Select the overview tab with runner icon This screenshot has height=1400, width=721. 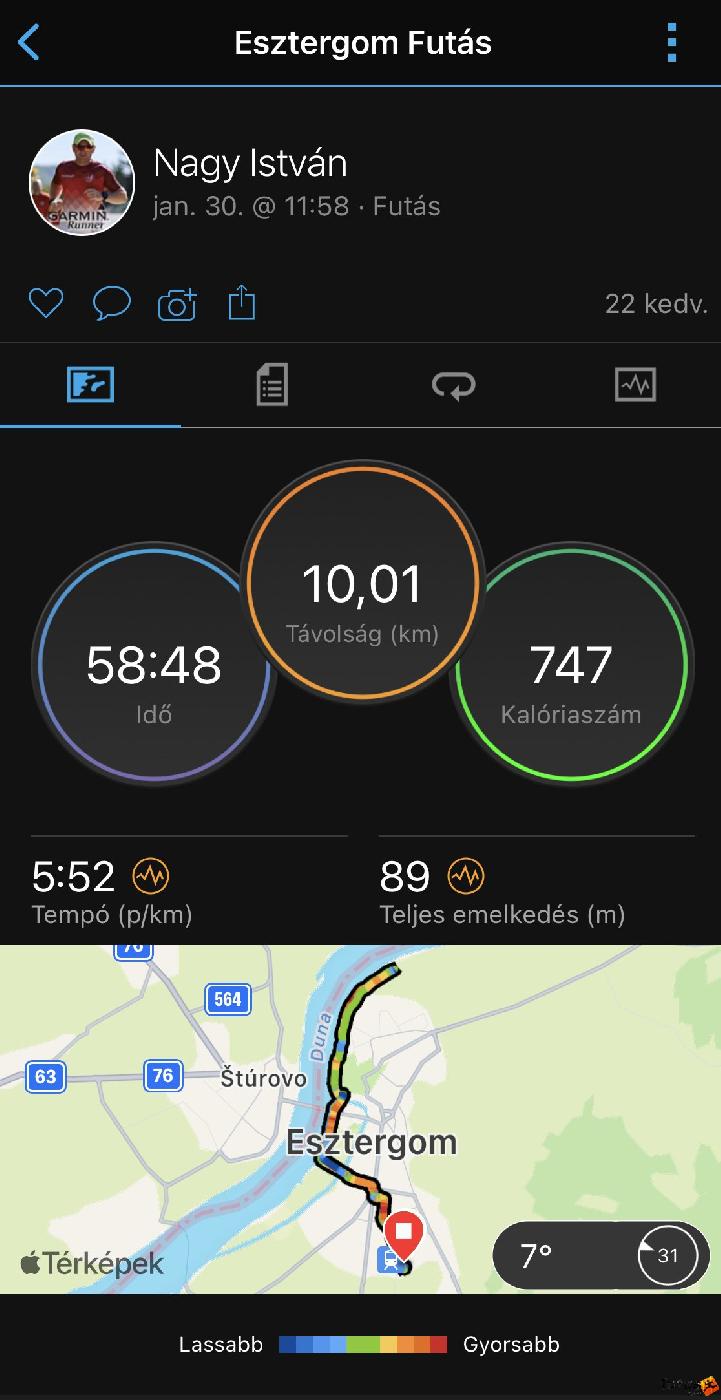pos(91,384)
